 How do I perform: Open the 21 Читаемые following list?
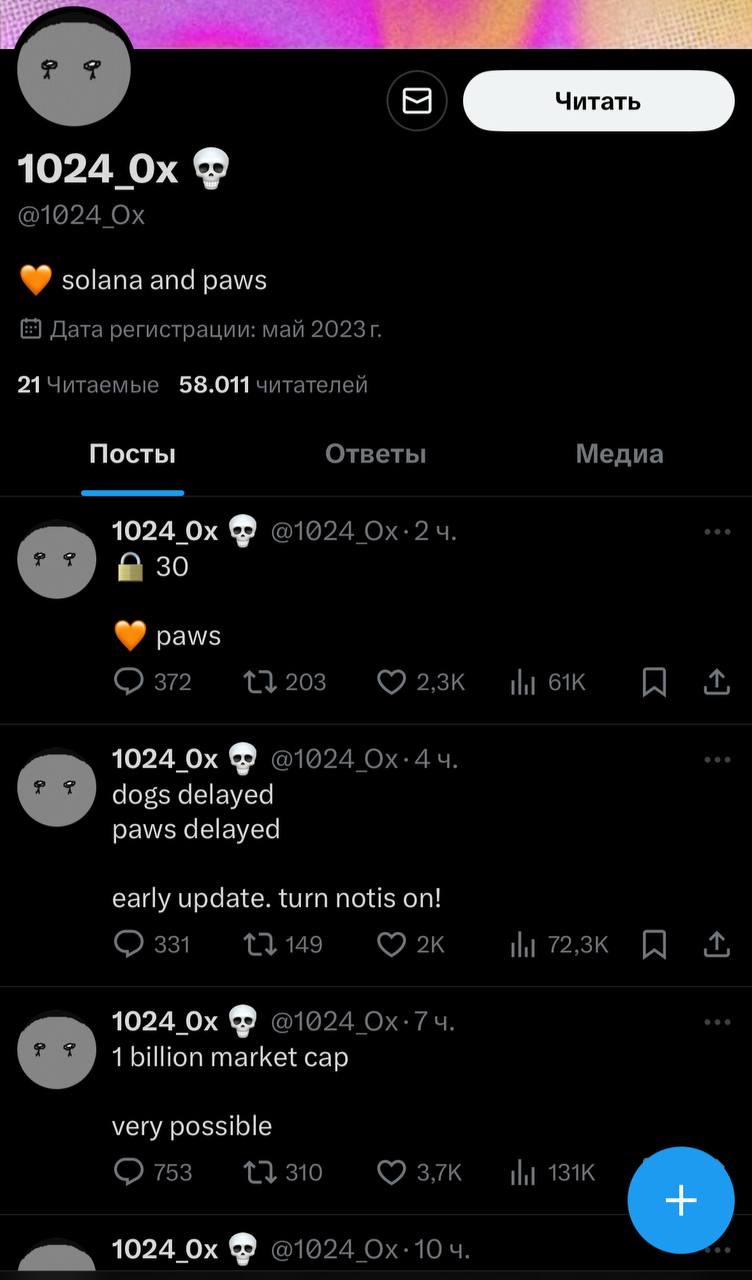[x=88, y=385]
